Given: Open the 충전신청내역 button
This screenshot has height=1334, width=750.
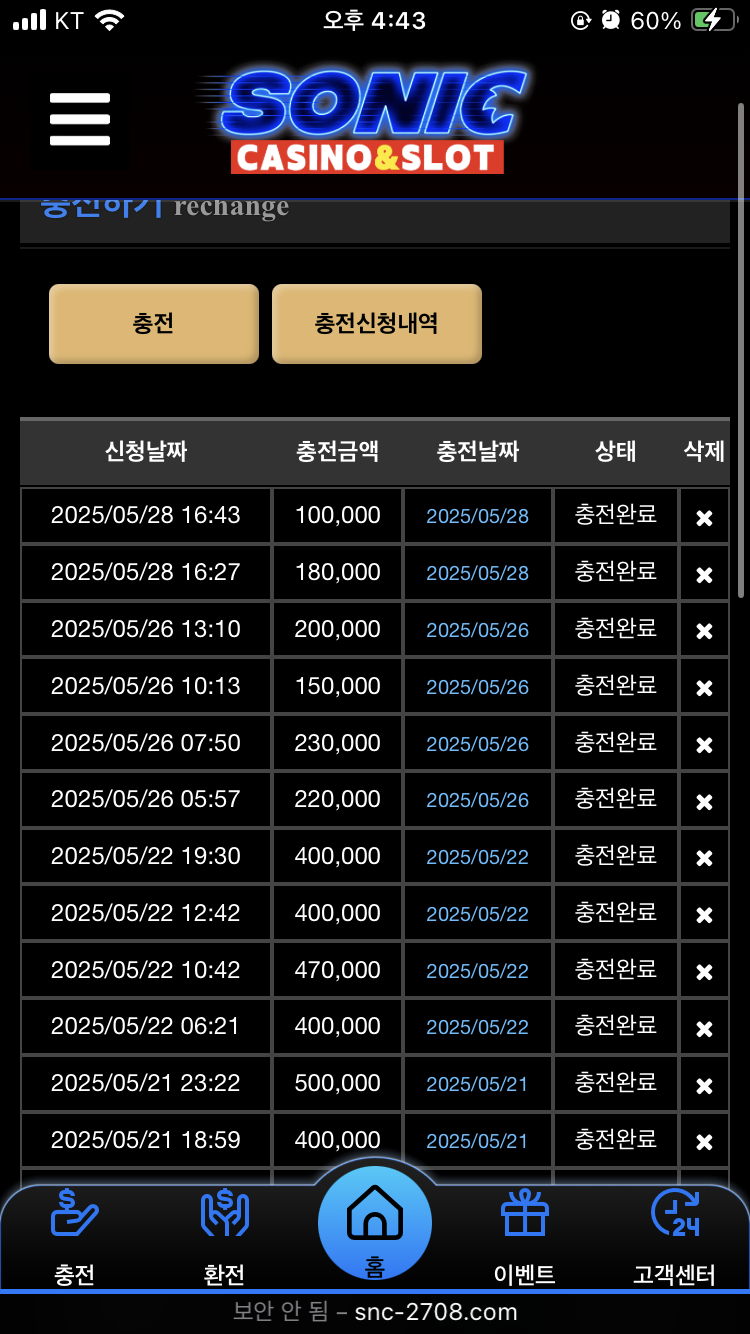Looking at the screenshot, I should coord(377,323).
